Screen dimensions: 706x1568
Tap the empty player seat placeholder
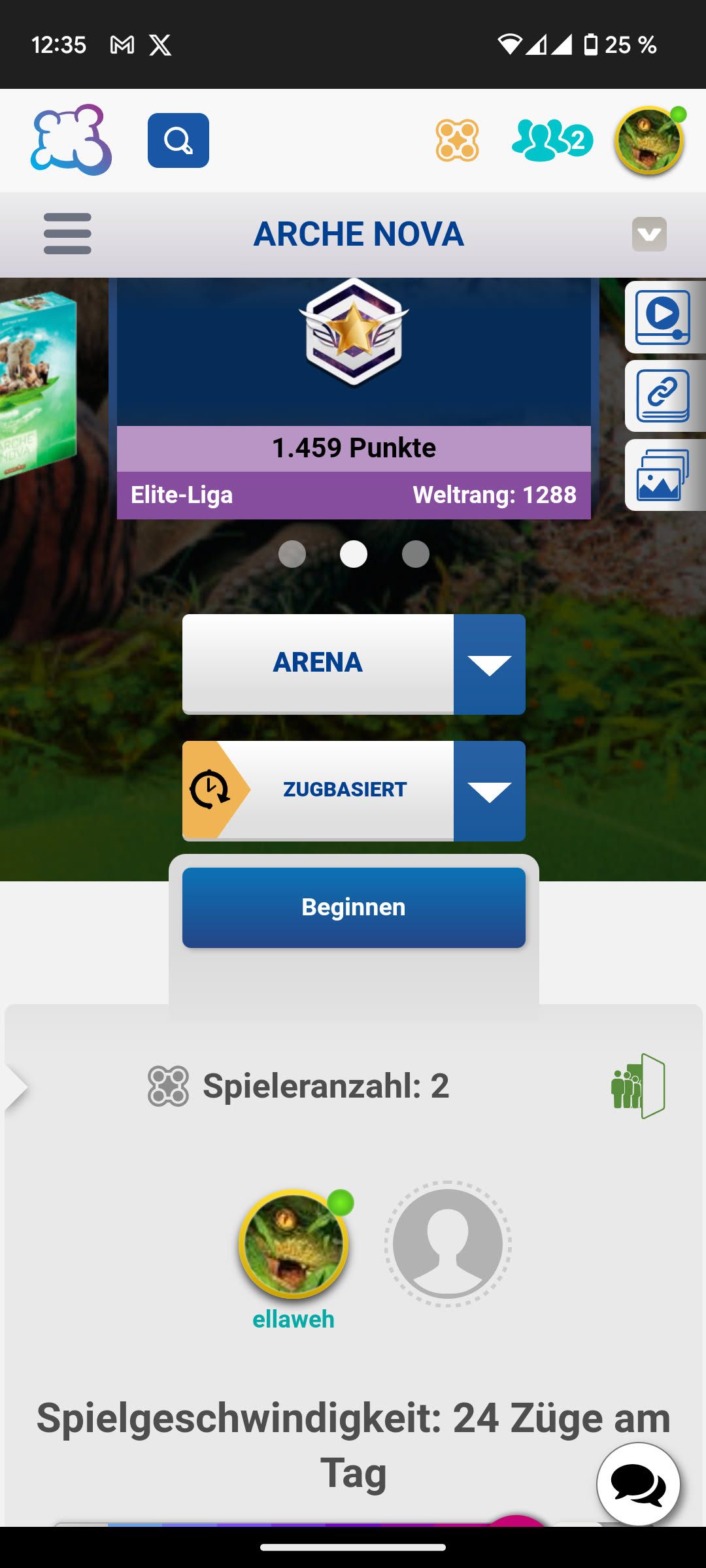tap(448, 1244)
